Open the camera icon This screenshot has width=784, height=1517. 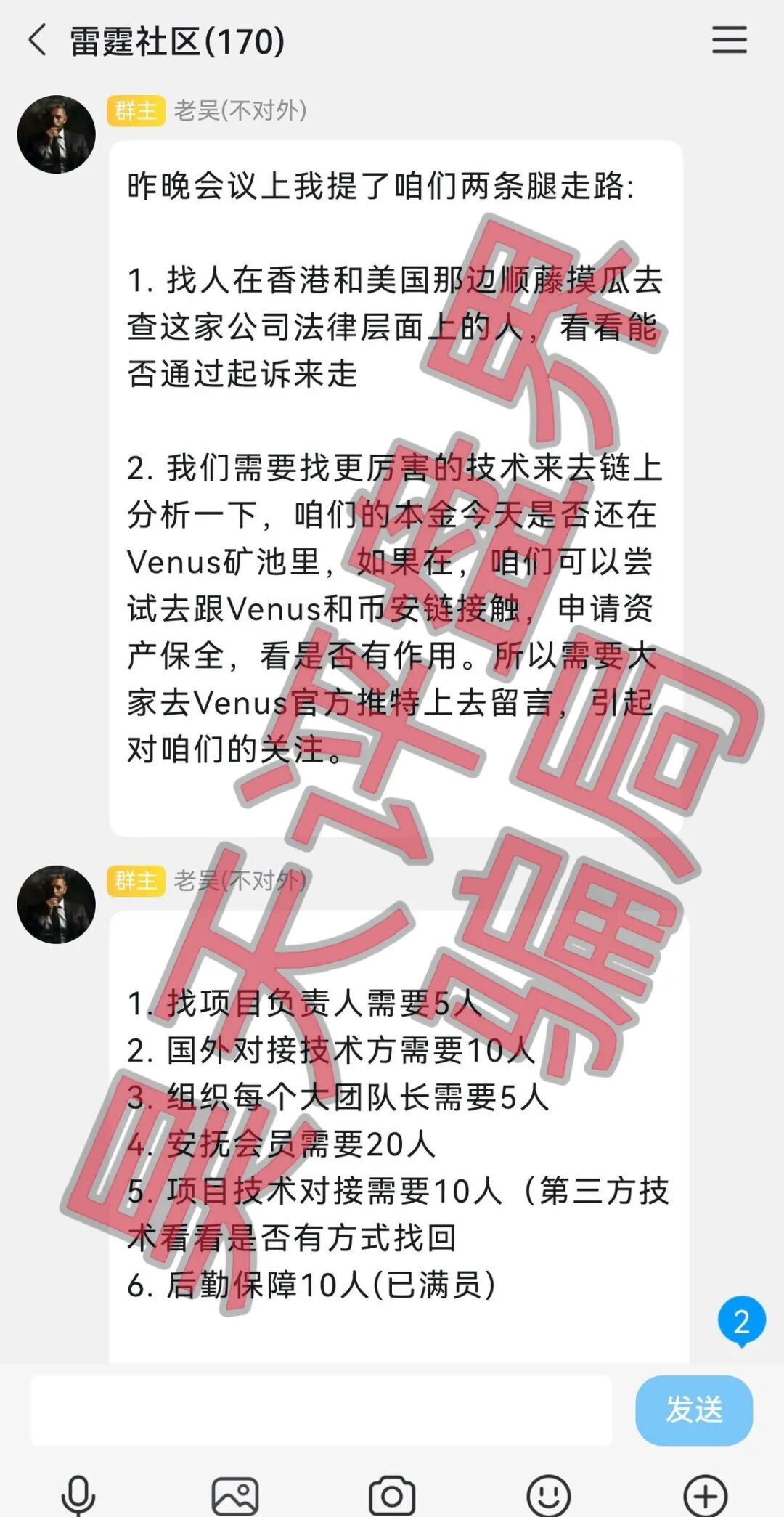click(x=392, y=1494)
